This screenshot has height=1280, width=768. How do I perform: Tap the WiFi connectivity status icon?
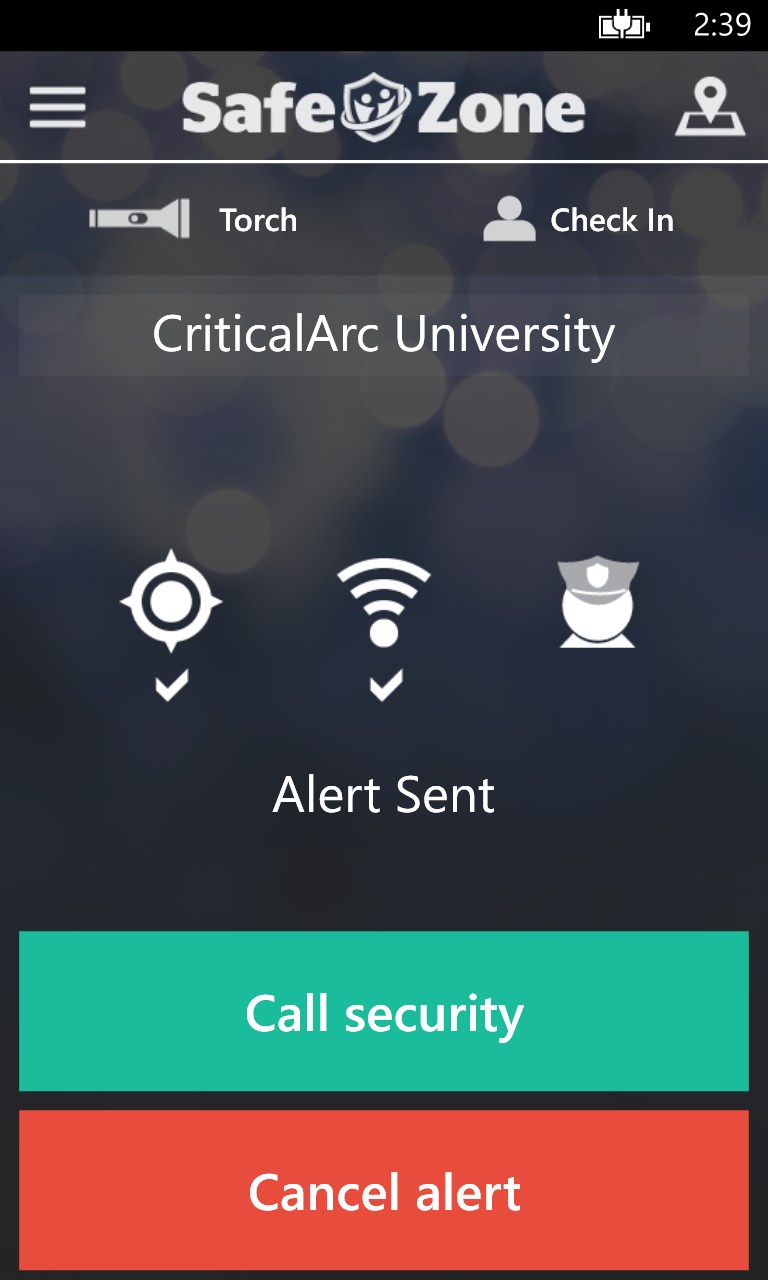click(383, 598)
